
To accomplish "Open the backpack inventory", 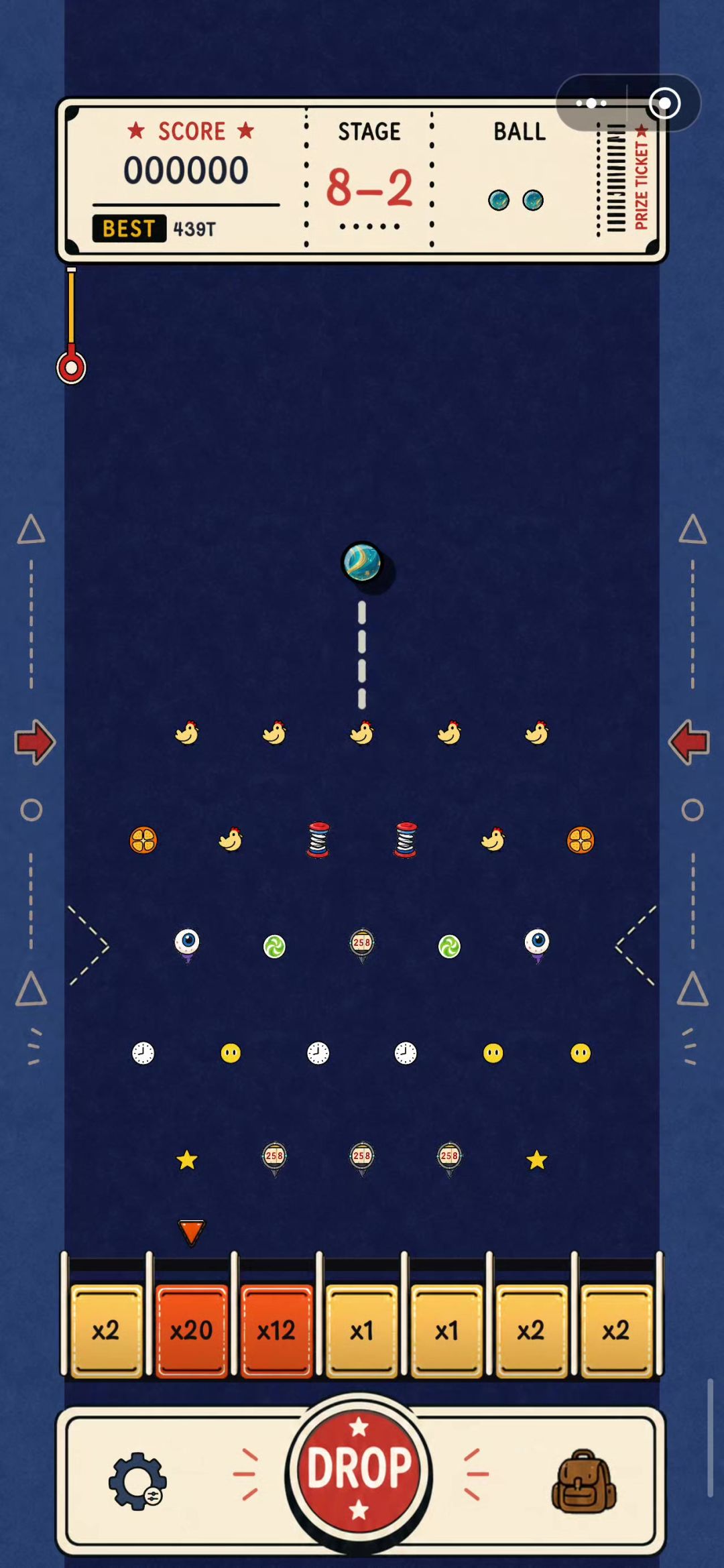I will point(583,1481).
